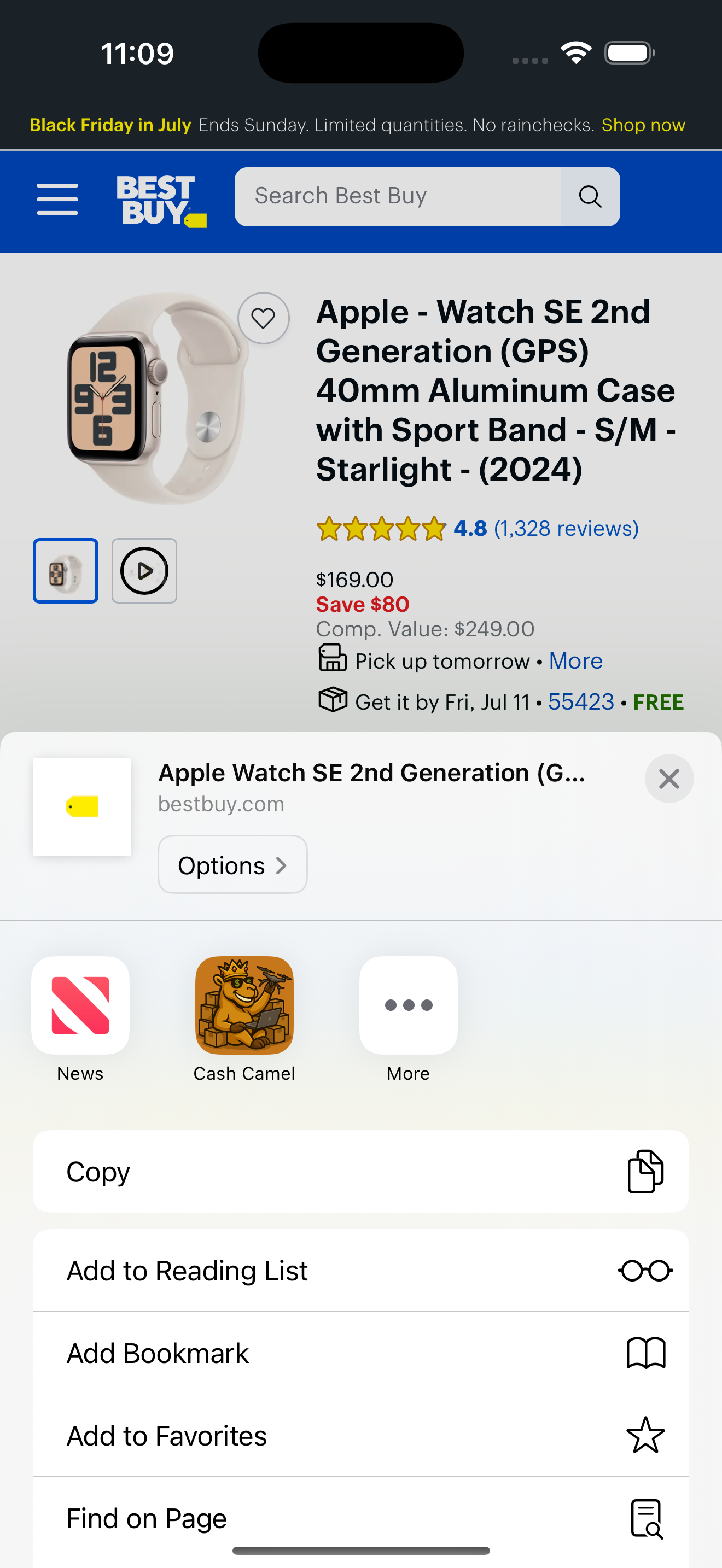Share via the News app icon
Viewport: 722px width, 1568px height.
tap(80, 1005)
